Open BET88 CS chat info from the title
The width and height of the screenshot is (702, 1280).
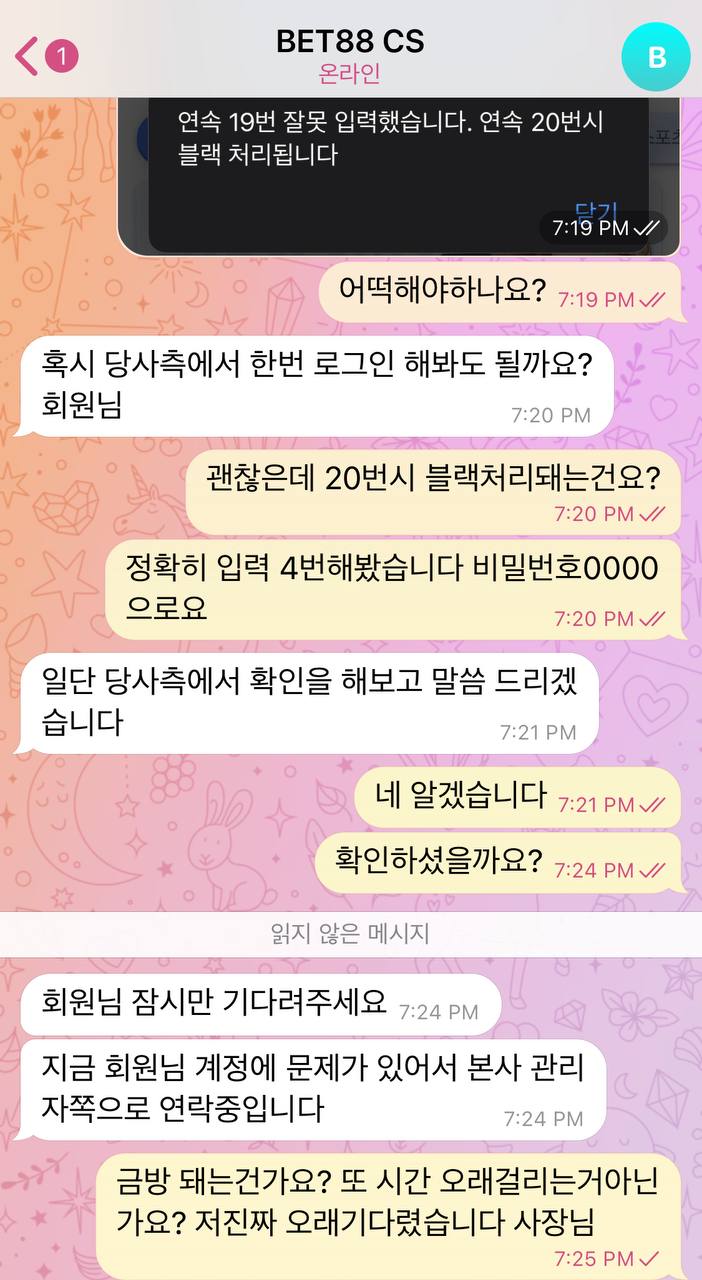pyautogui.click(x=350, y=42)
